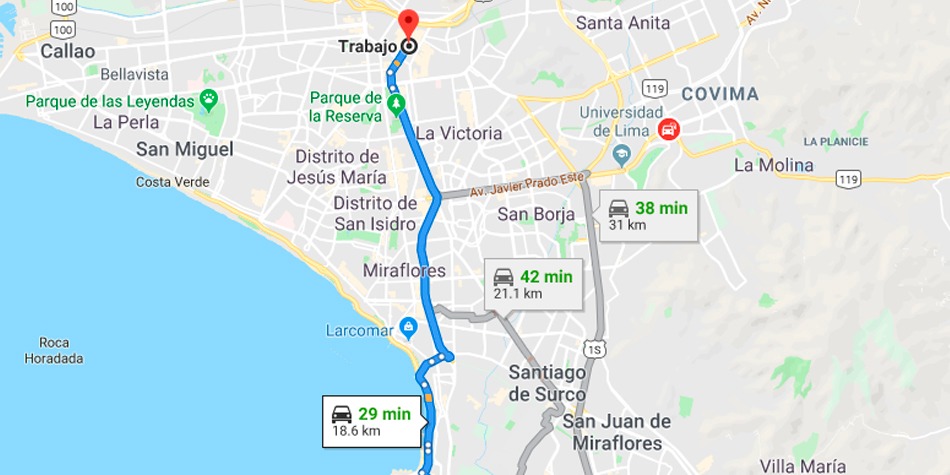Open the Universidad de Lima marker
950x475 pixels.
[x=621, y=153]
